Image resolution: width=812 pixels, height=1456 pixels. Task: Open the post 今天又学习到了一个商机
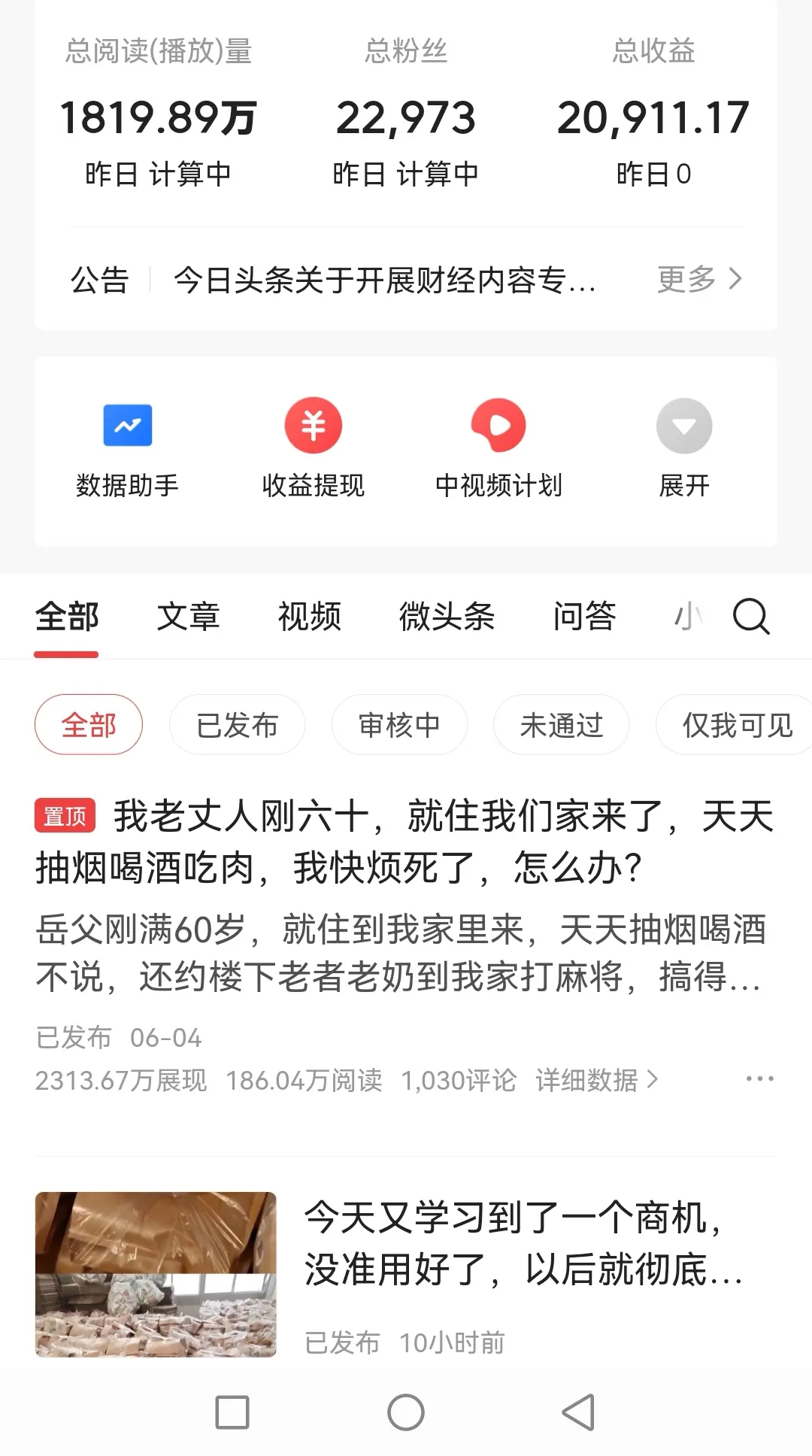point(522,1244)
